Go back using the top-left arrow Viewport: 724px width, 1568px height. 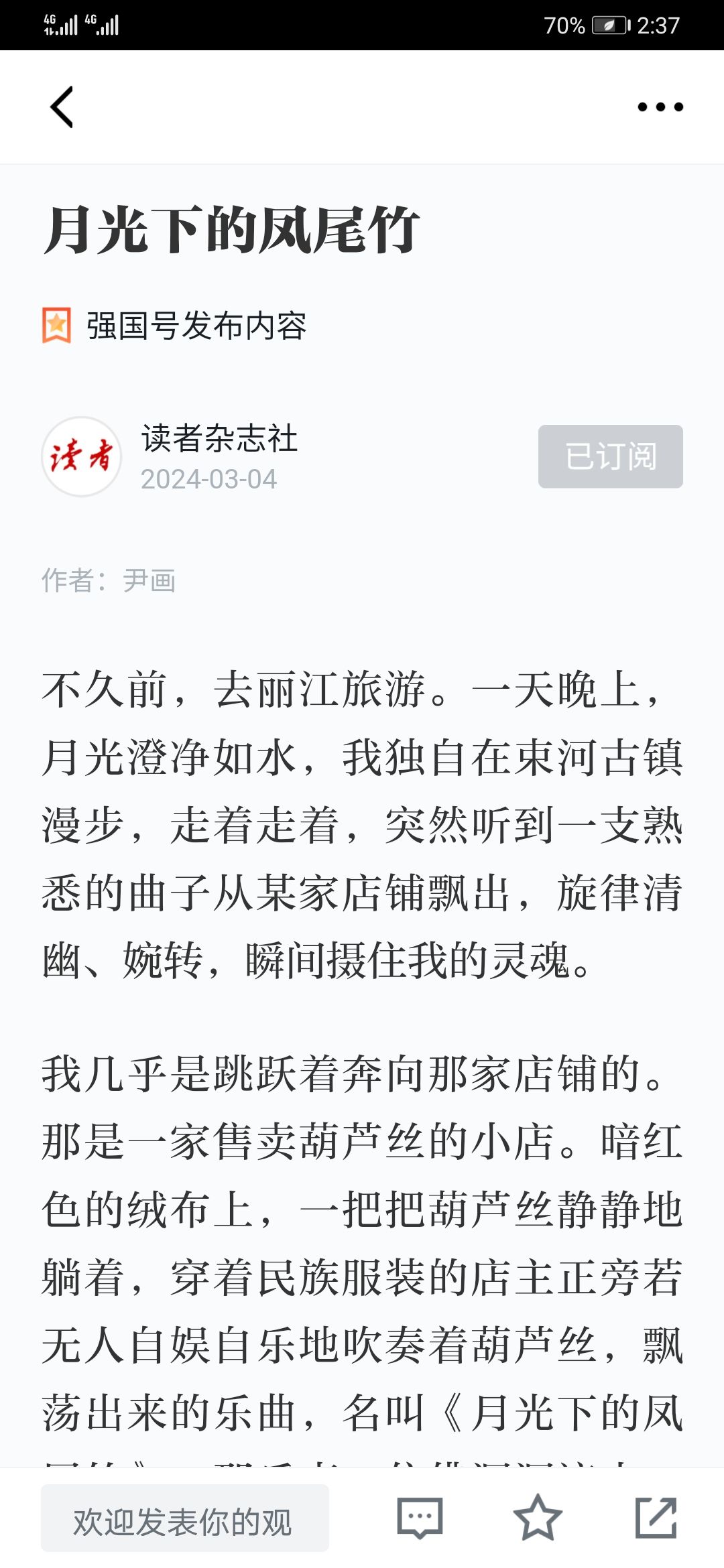tap(62, 107)
